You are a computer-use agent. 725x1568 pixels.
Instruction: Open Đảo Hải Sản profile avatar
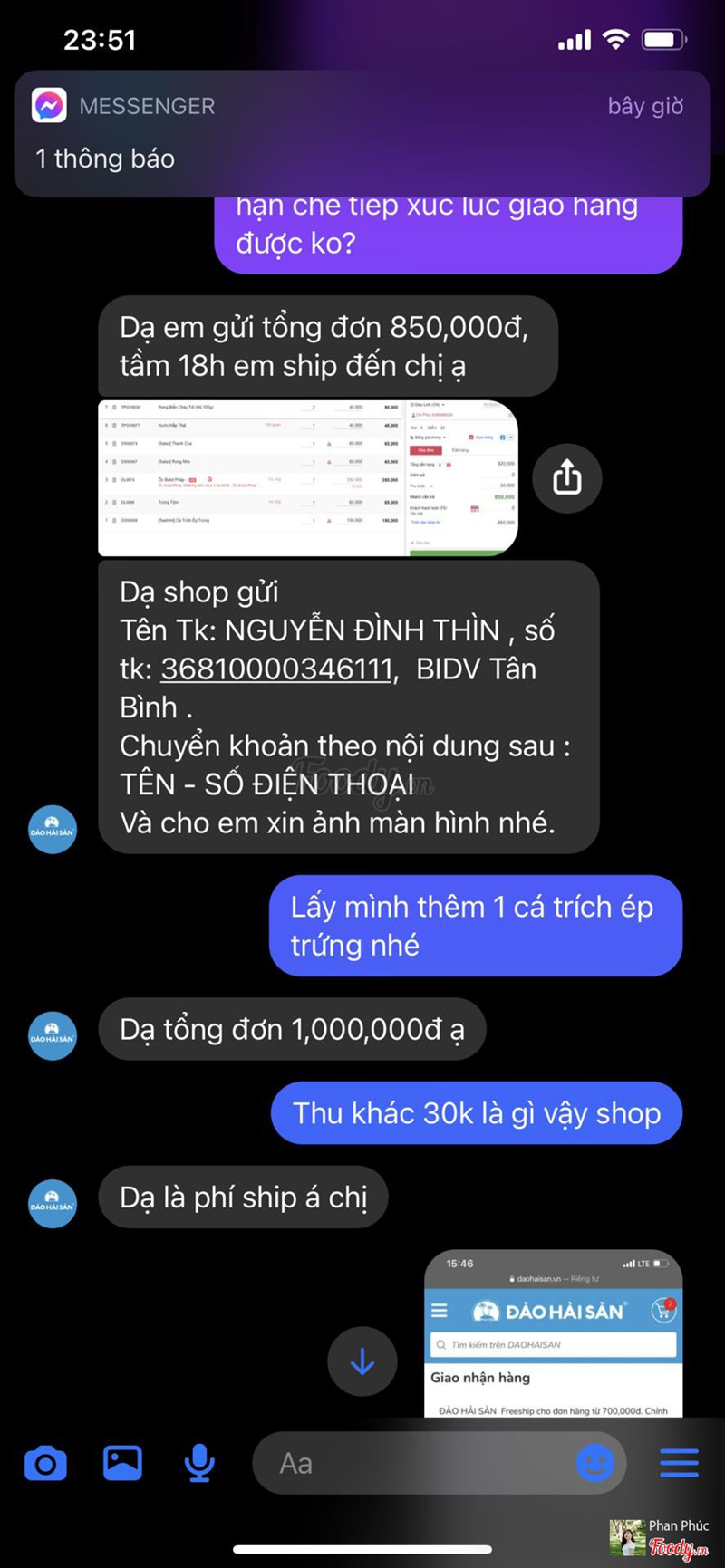coord(53,1204)
